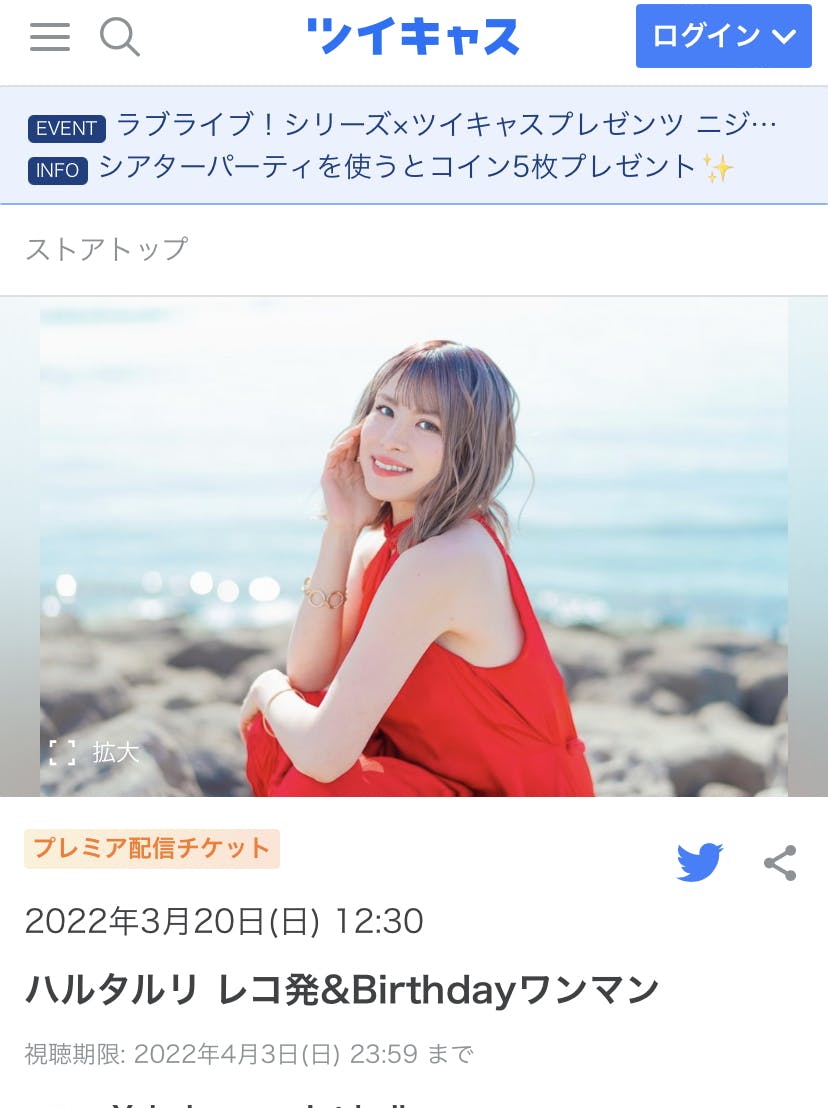The height and width of the screenshot is (1108, 828).
Task: Open the share options icon
Action: pyautogui.click(x=779, y=863)
